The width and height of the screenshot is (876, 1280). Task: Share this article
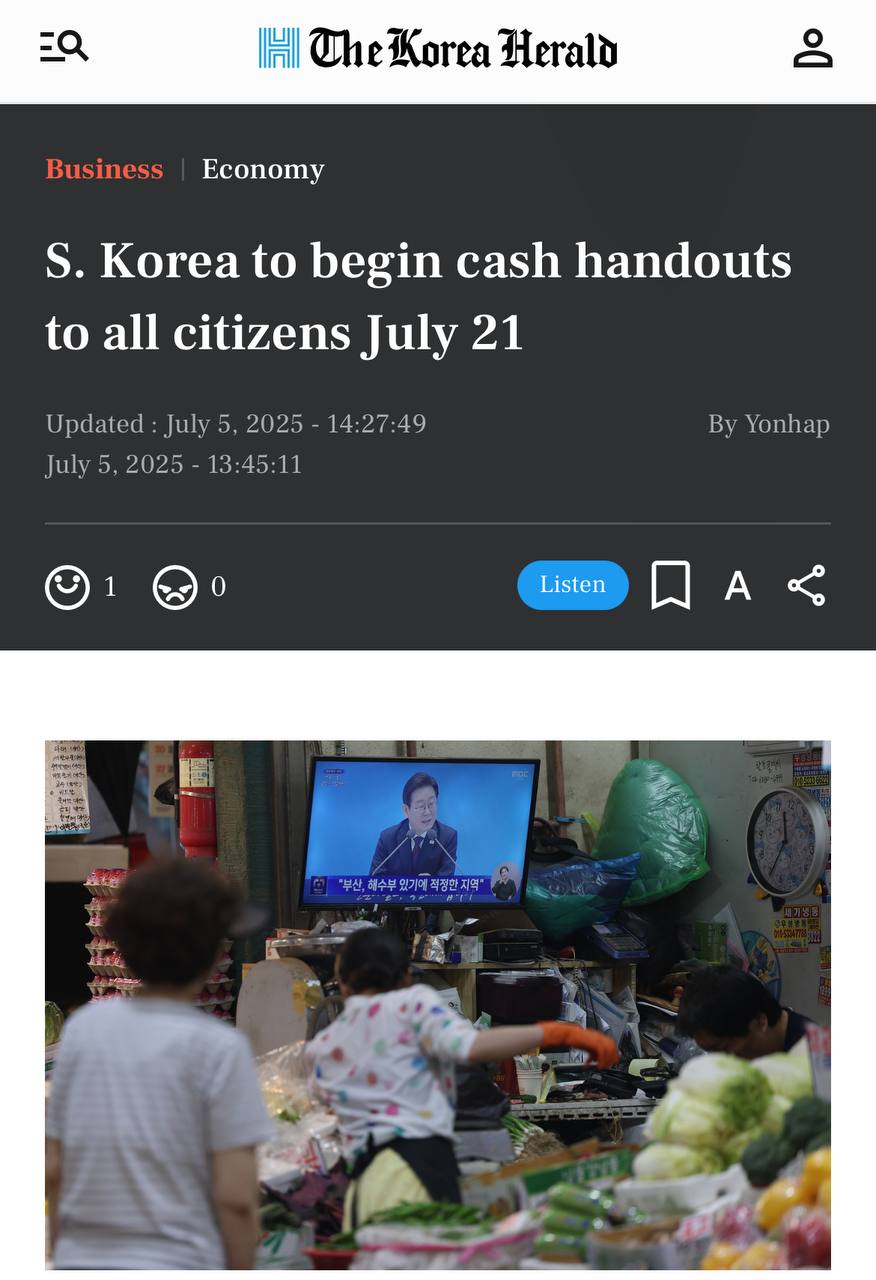(x=806, y=585)
